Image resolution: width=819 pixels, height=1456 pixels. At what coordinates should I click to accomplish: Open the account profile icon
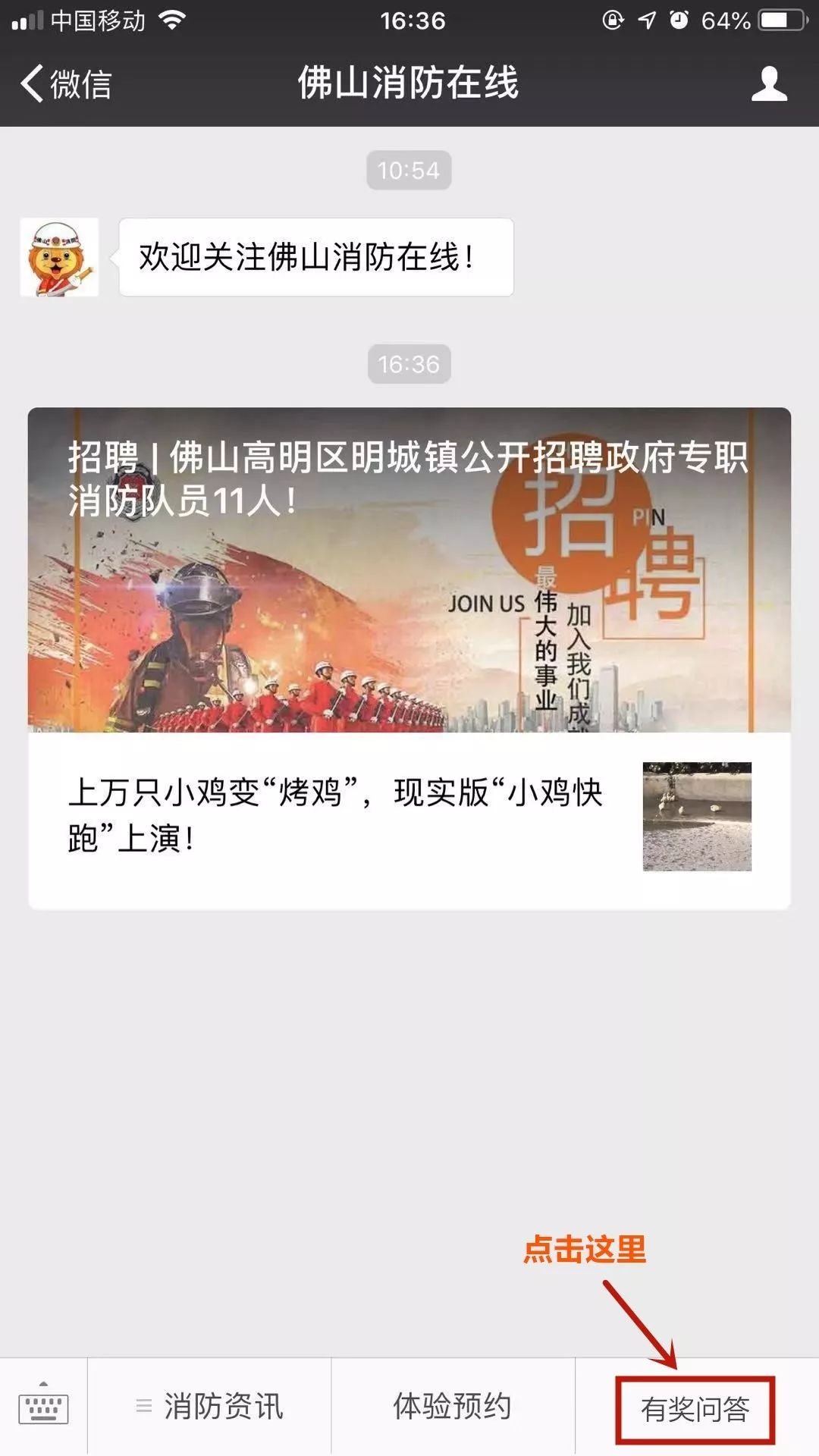pyautogui.click(x=769, y=83)
